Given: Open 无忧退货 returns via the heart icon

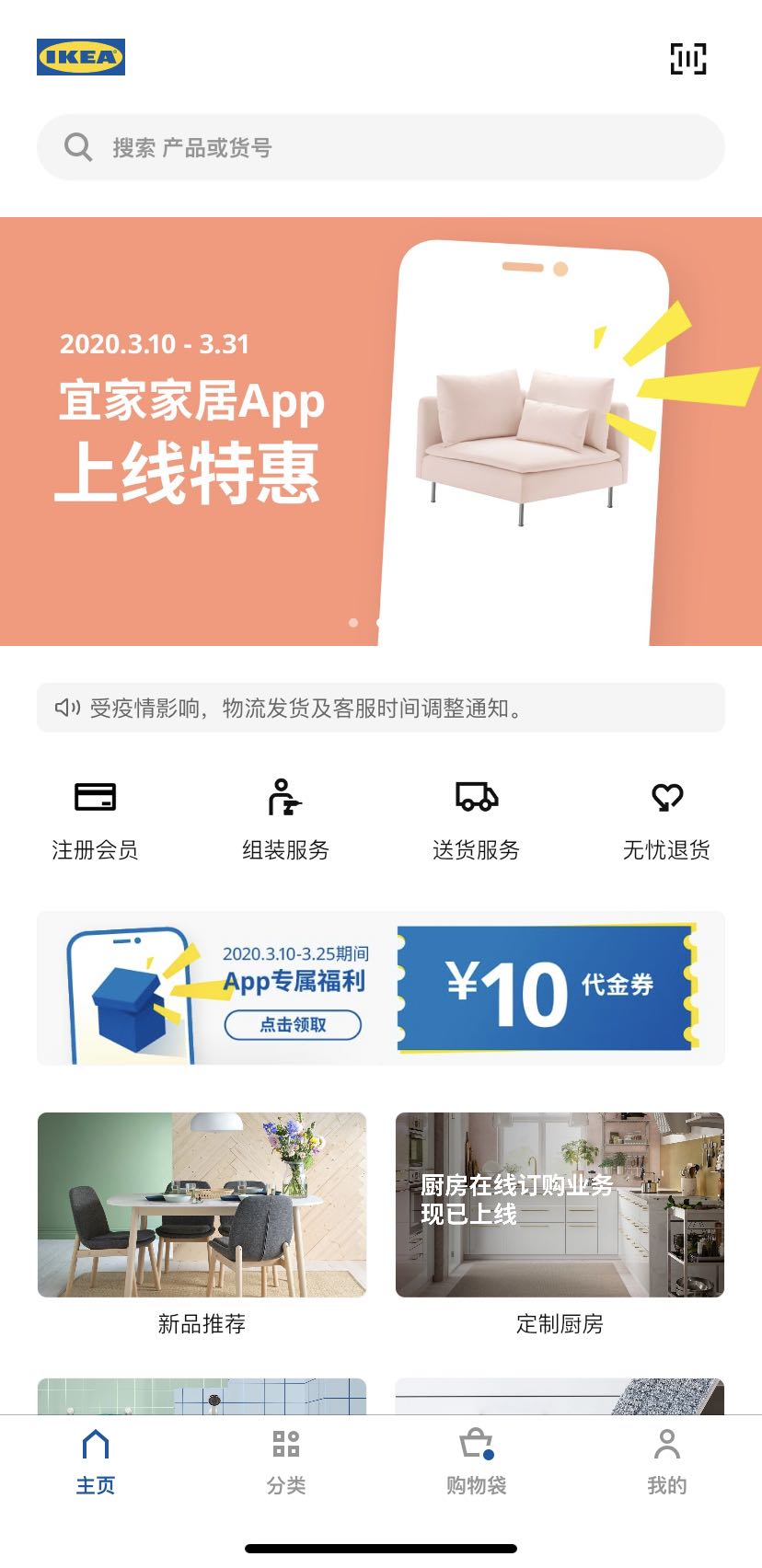Looking at the screenshot, I should click(x=666, y=798).
